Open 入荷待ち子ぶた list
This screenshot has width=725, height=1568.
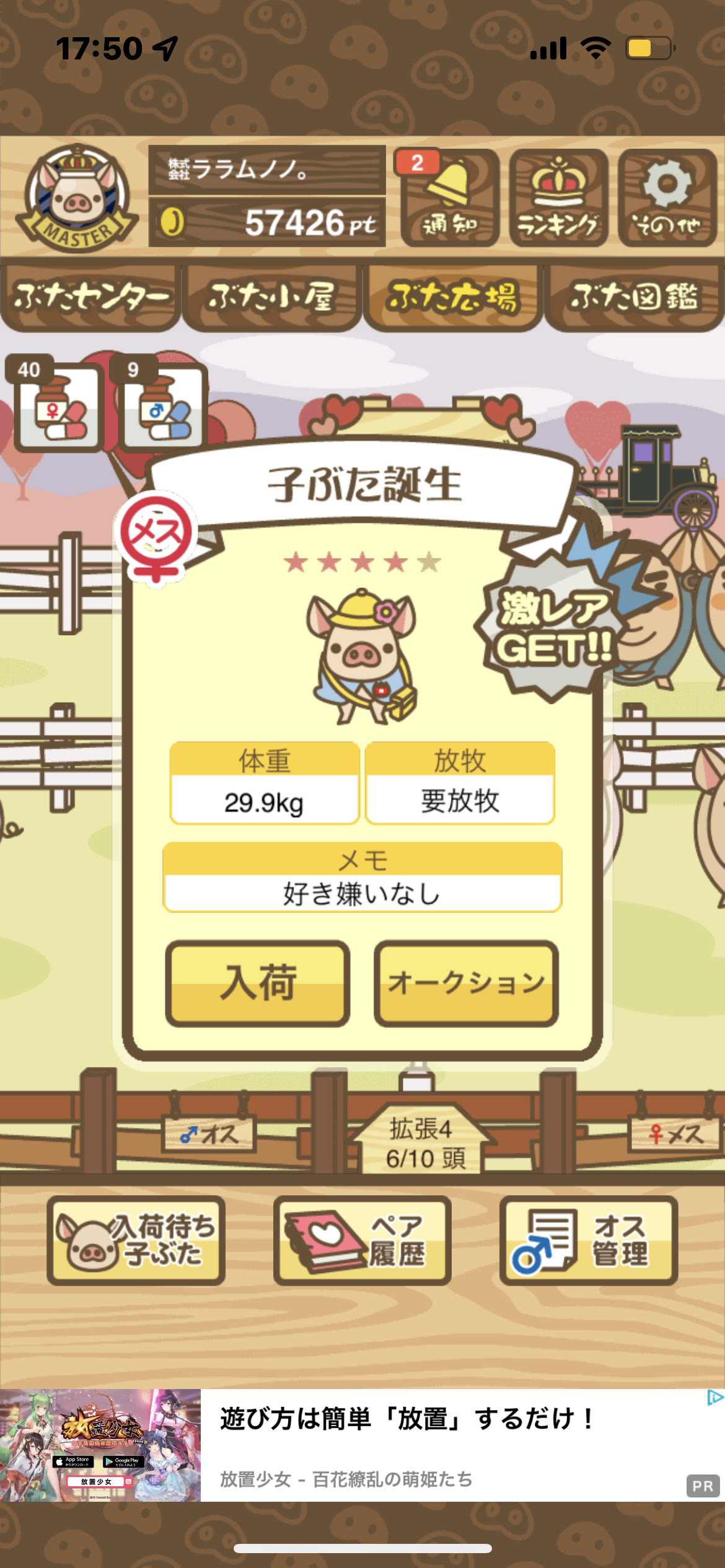pos(136,1240)
